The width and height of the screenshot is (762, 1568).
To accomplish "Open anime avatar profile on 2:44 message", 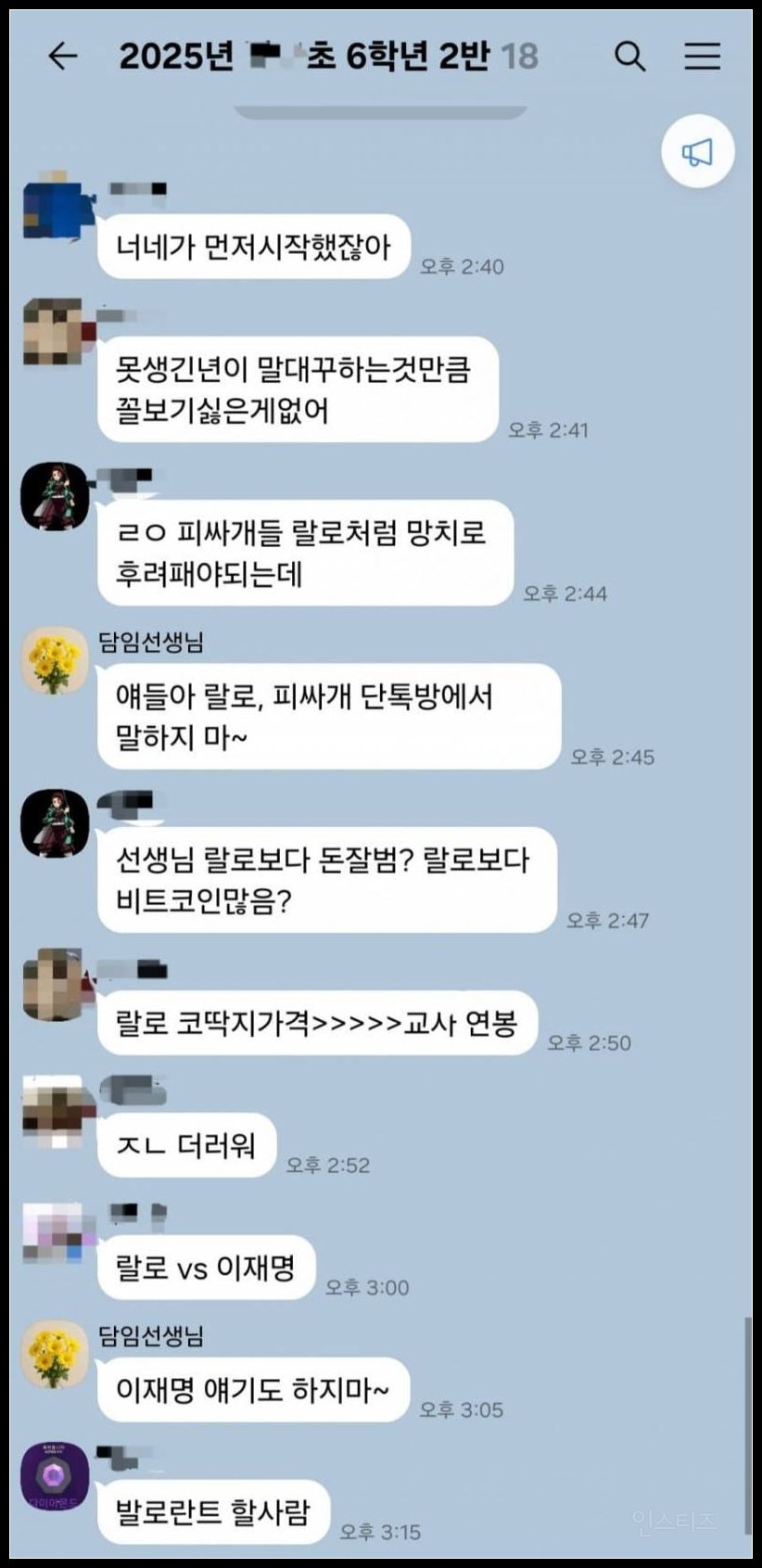I will (x=55, y=498).
